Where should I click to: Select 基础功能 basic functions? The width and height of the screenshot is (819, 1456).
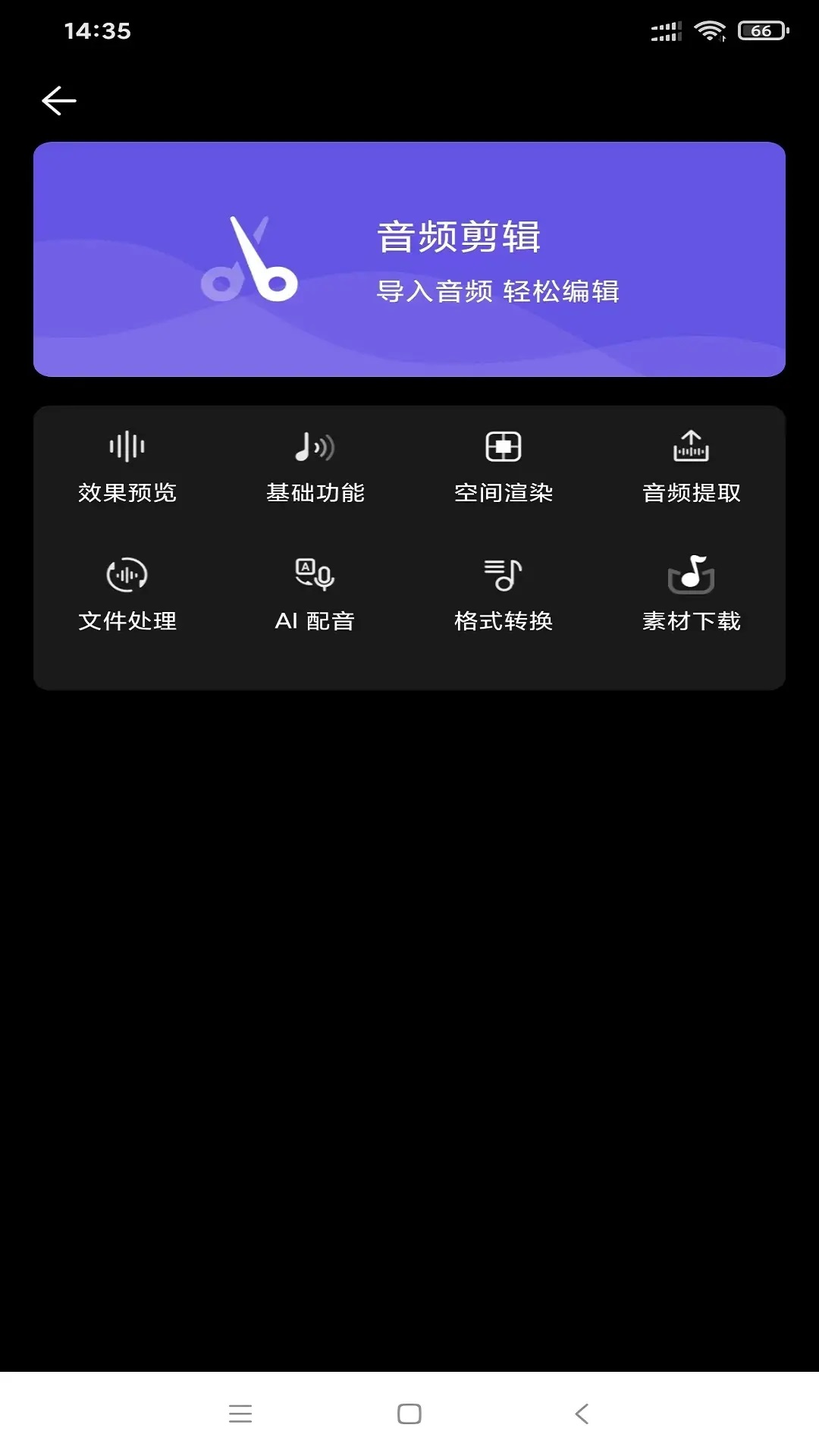tap(315, 465)
